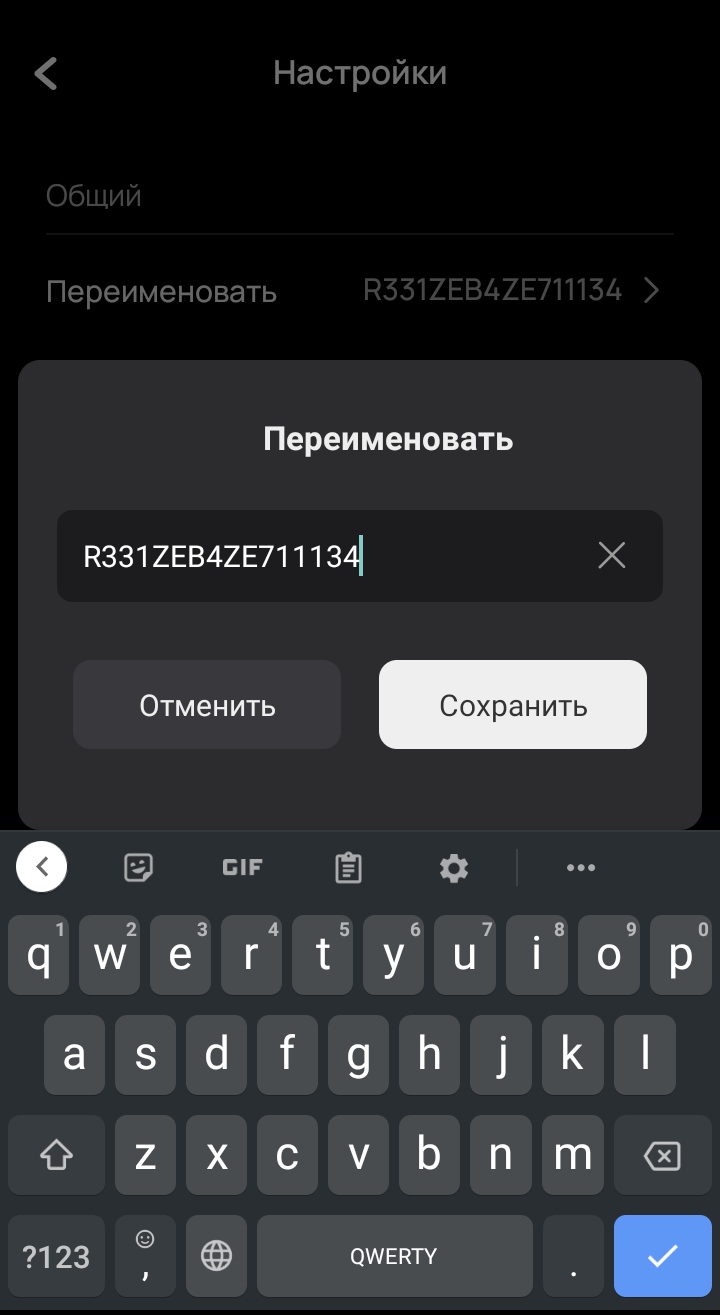Open the keyboard sticker panel

tap(138, 867)
